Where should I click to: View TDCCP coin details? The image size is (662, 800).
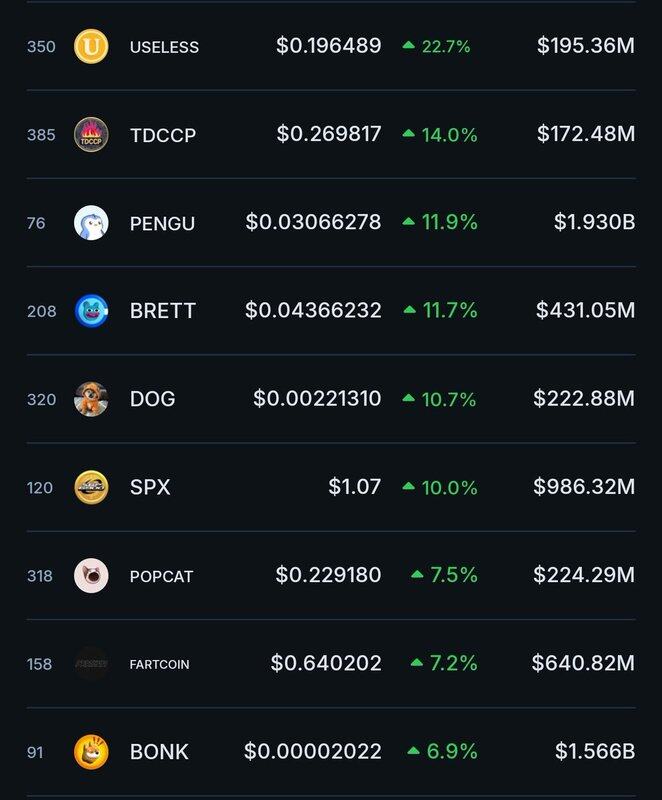coord(162,135)
